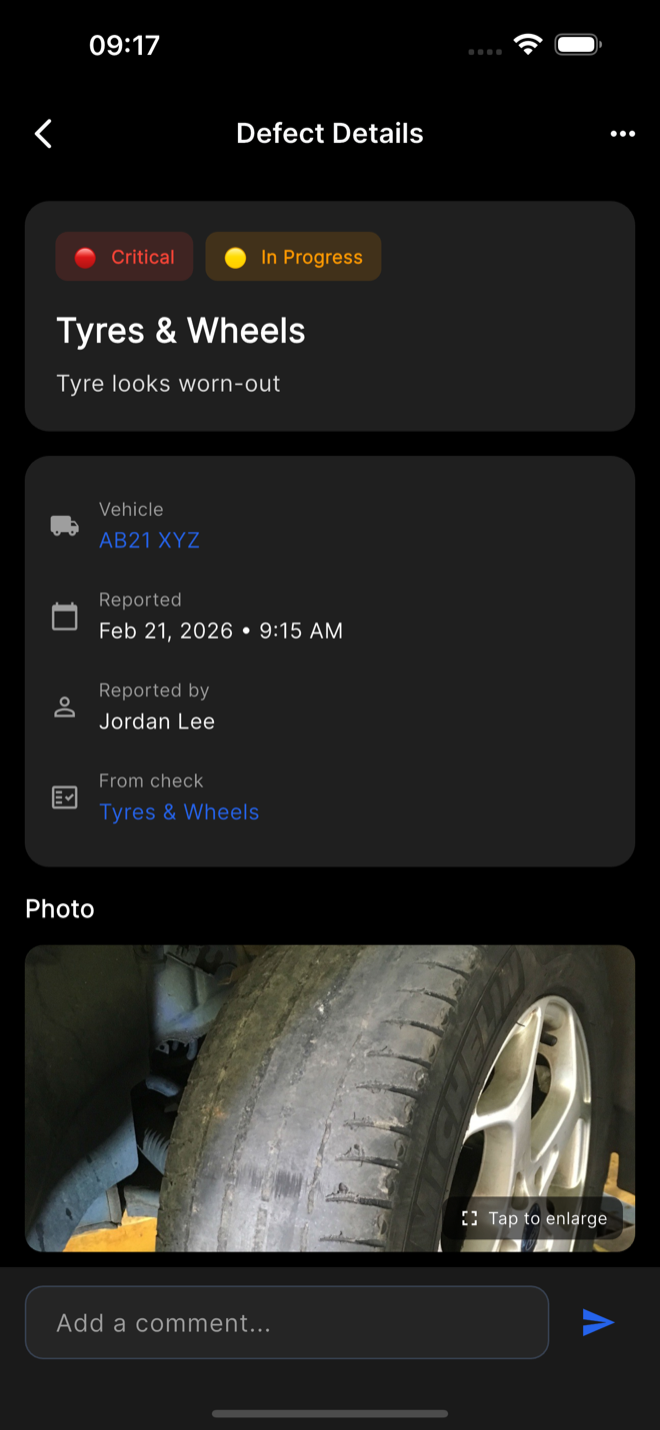Open the three-dot overflow menu
Screen dimensions: 660x1430
(622, 134)
